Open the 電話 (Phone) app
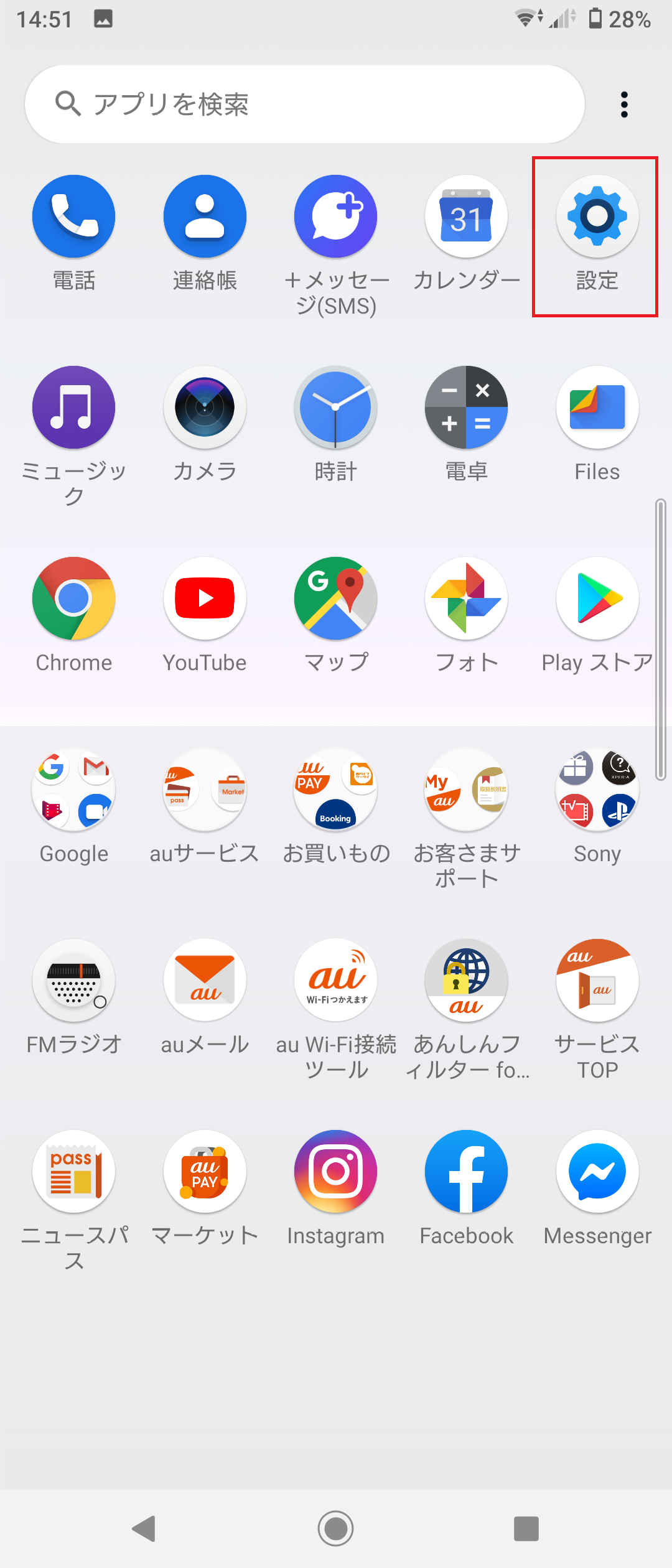Image resolution: width=672 pixels, height=1568 pixels. (x=73, y=216)
